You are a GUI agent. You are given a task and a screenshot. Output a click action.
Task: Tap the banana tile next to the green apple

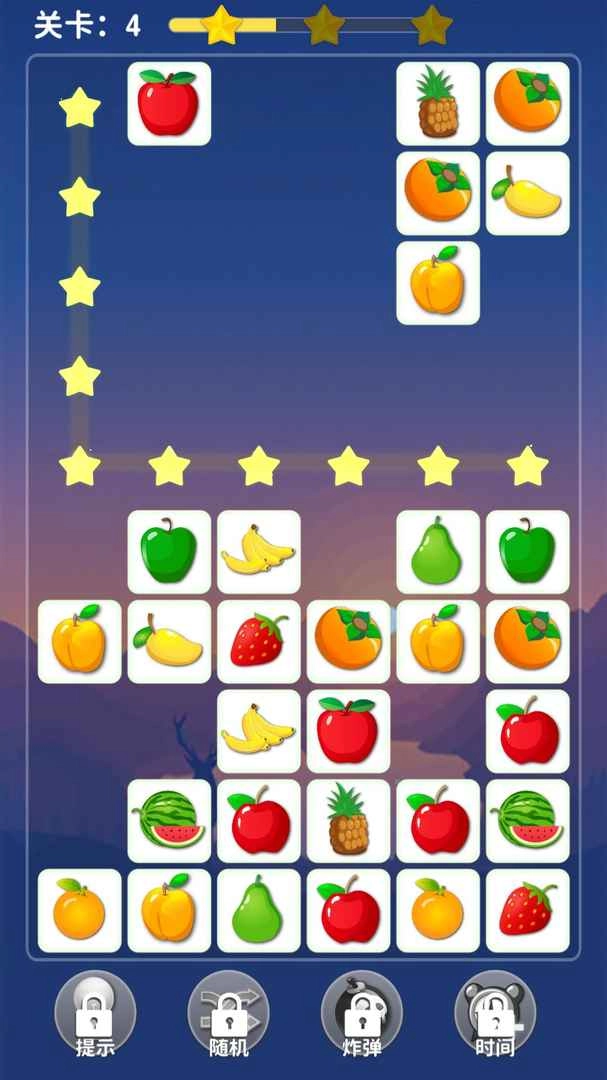point(259,552)
